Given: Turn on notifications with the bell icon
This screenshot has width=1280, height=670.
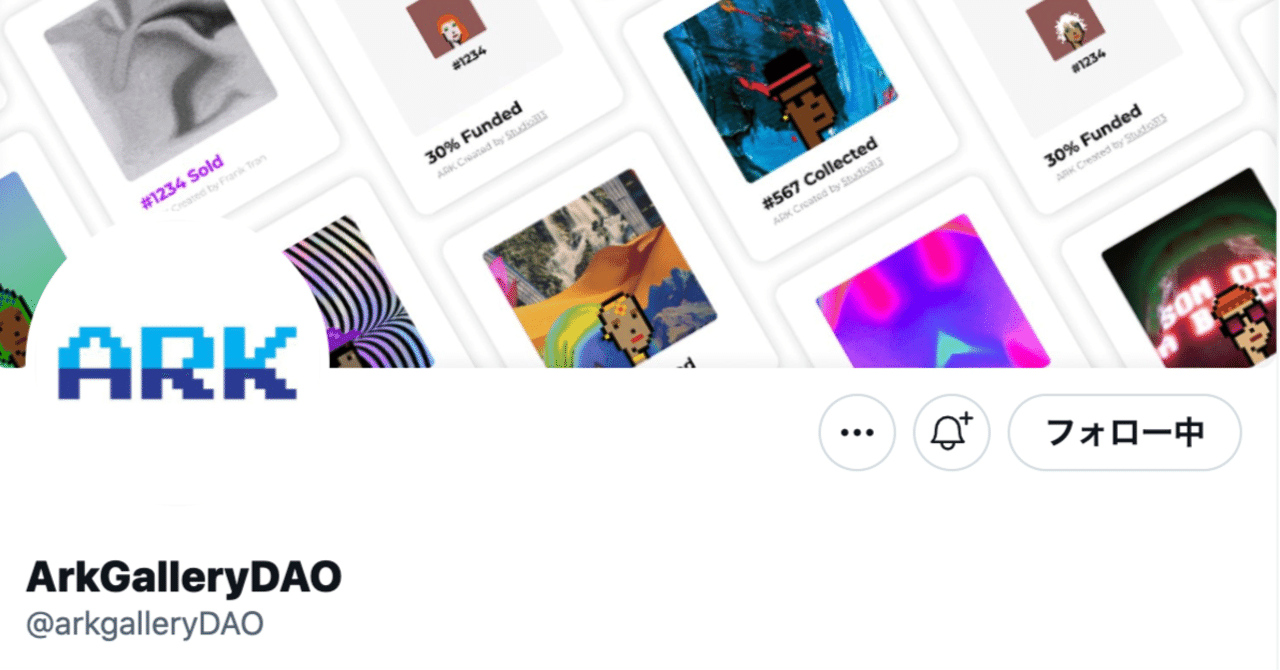Looking at the screenshot, I should pos(951,433).
